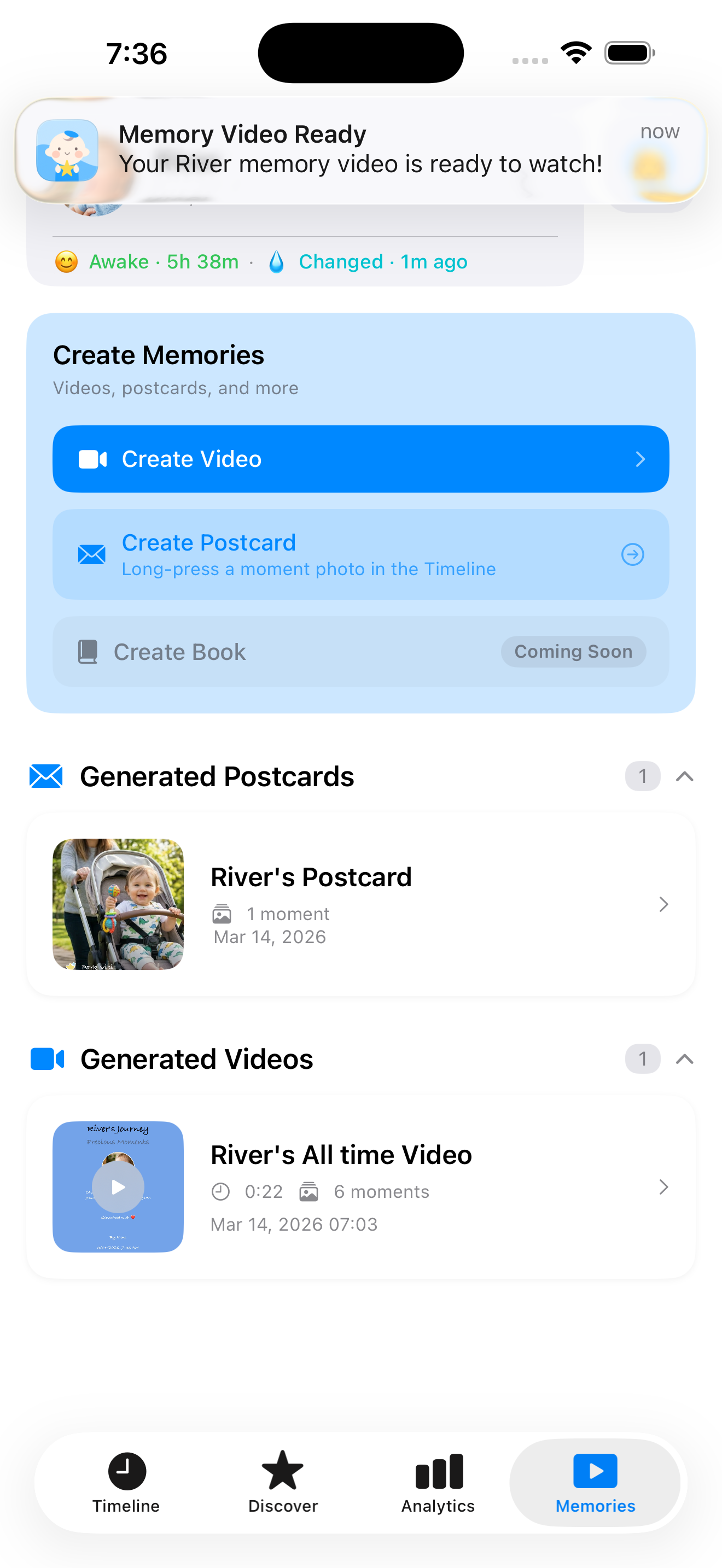Tap the Create Video button
This screenshot has width=722, height=1568.
click(x=360, y=459)
